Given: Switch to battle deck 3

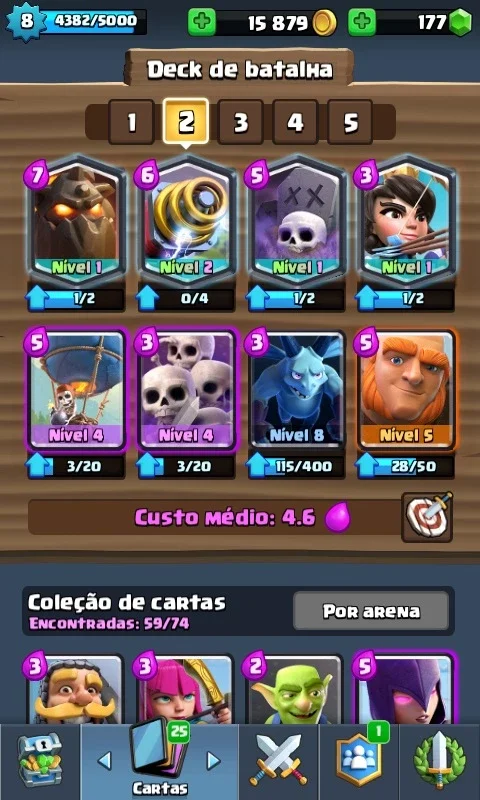Looking at the screenshot, I should tap(241, 122).
